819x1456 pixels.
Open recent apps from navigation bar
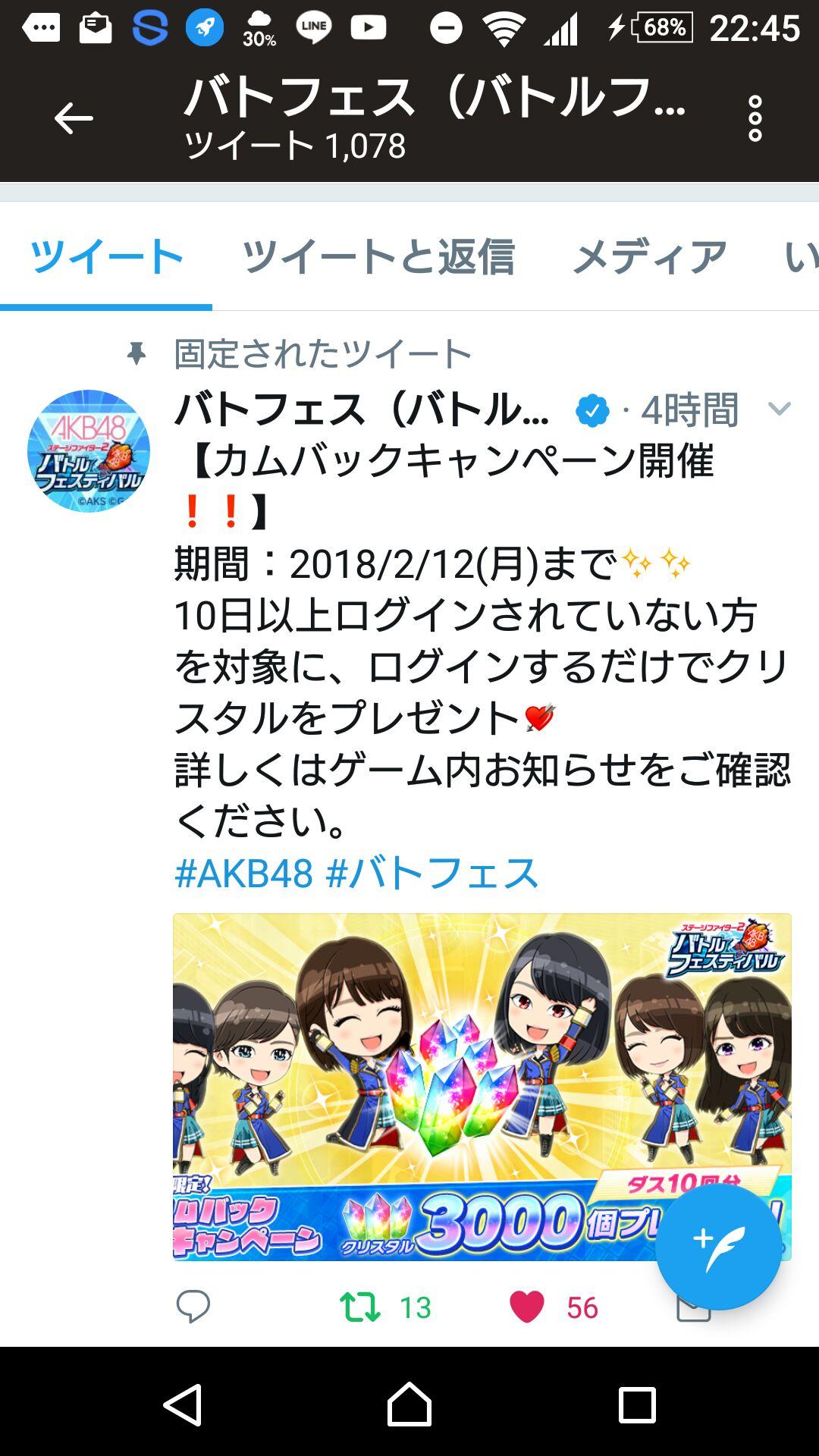636,1404
